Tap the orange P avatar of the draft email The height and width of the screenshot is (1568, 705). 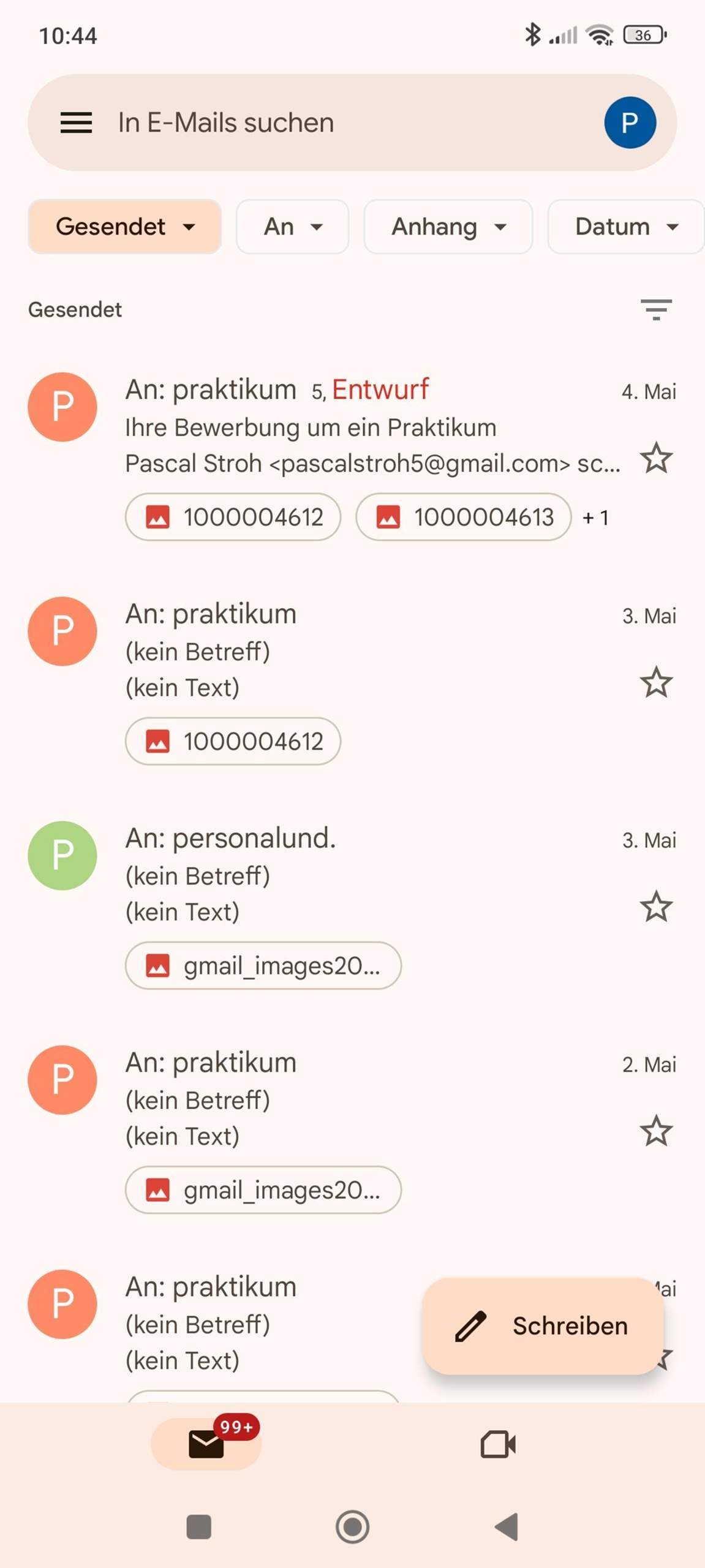coord(62,407)
